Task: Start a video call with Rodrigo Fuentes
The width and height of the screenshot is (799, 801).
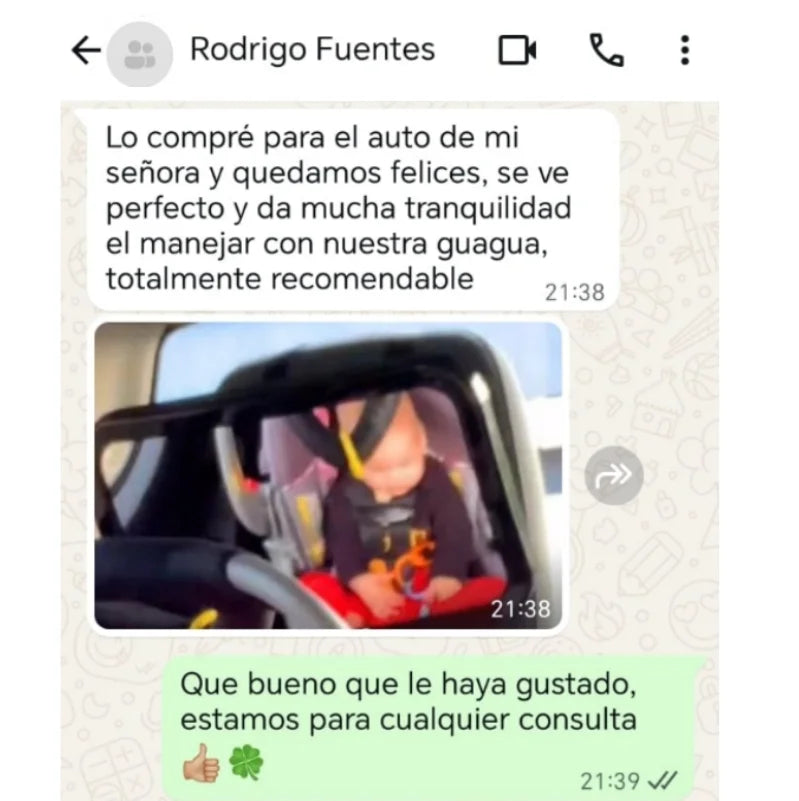Action: pyautogui.click(x=518, y=50)
